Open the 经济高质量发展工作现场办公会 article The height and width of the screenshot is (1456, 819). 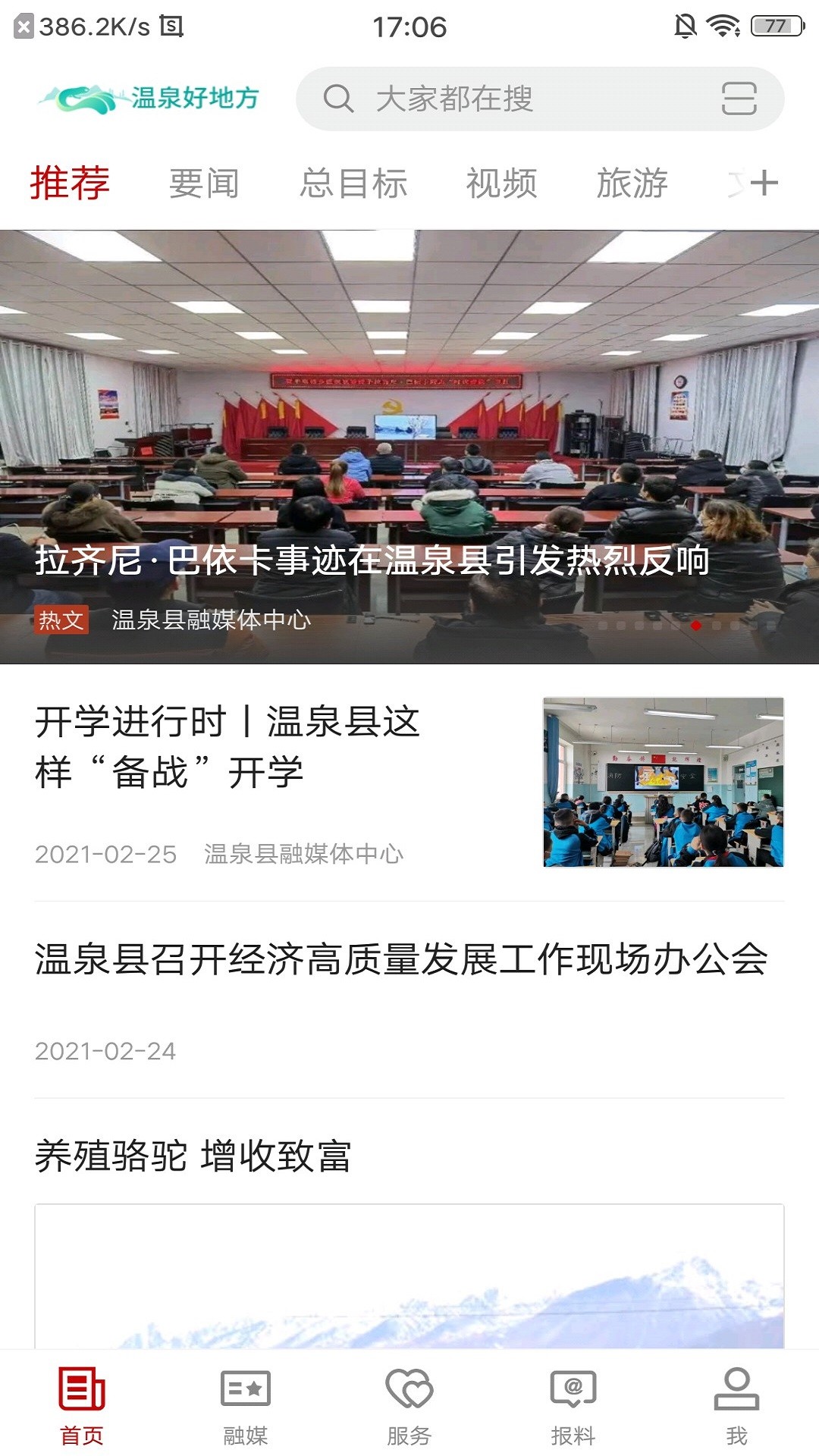point(400,959)
